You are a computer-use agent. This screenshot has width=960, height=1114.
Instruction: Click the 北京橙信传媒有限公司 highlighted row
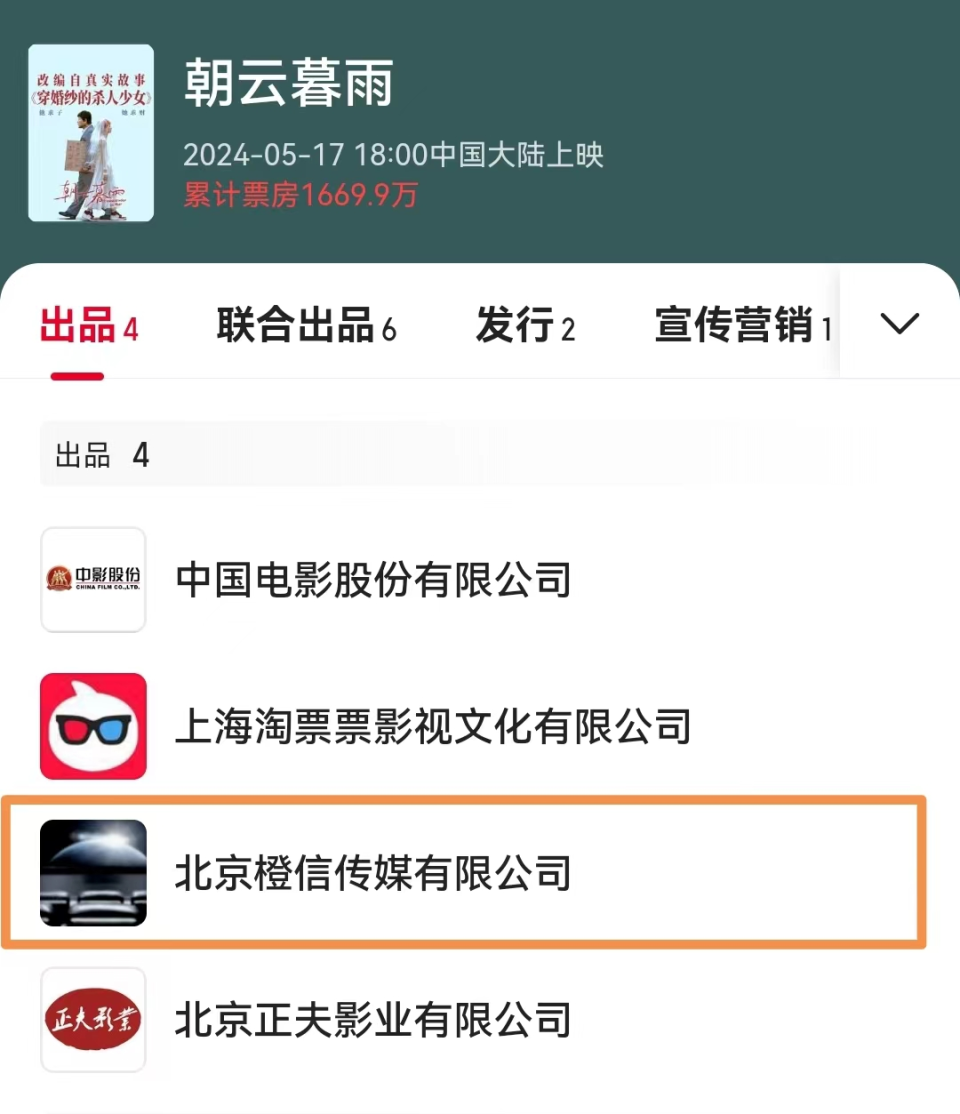[375, 873]
